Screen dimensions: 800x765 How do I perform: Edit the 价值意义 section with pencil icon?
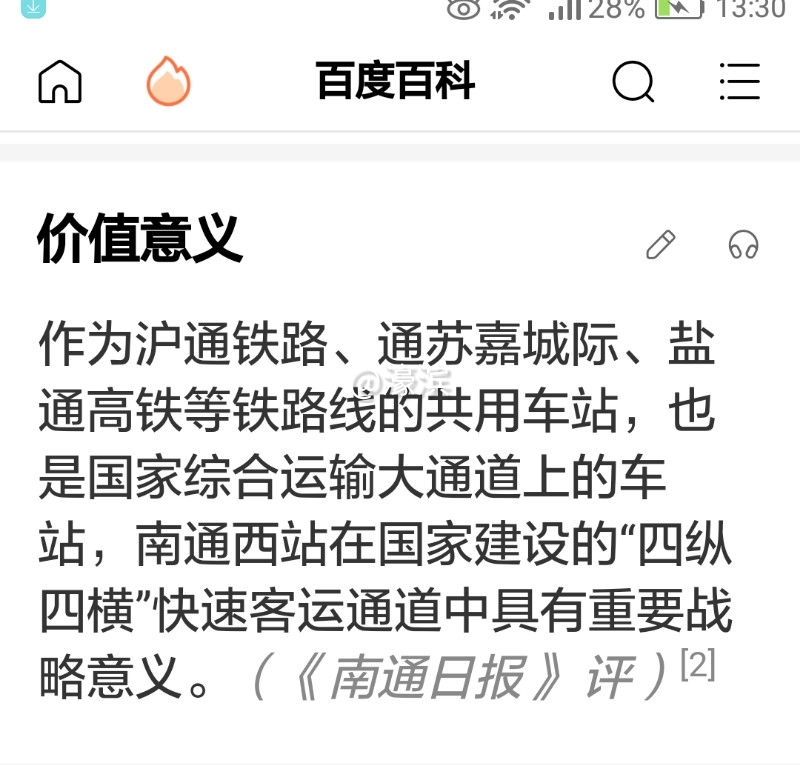pos(661,244)
